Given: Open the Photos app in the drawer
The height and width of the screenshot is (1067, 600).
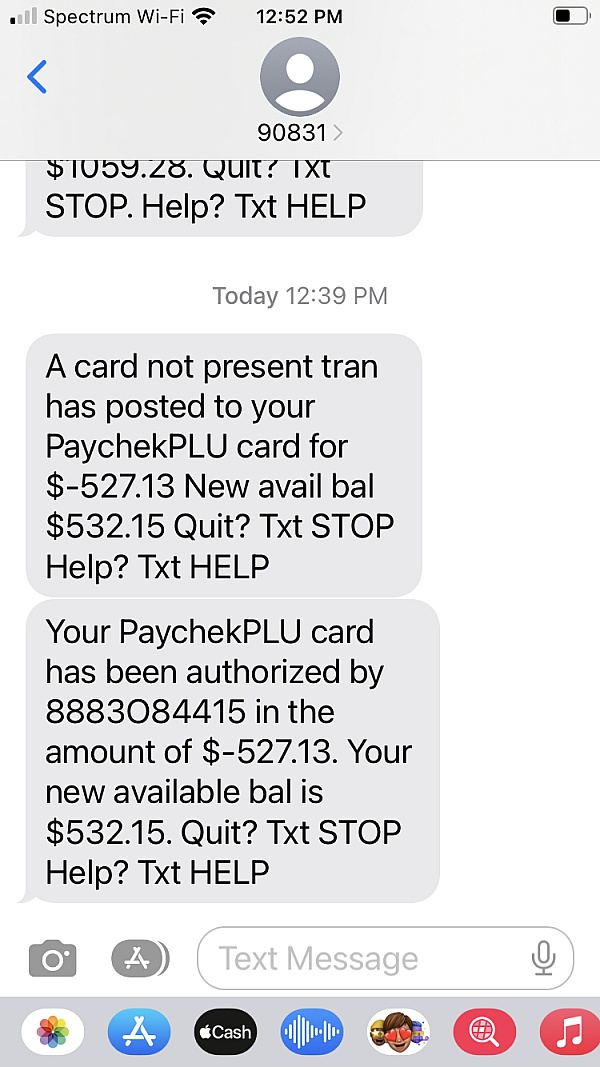Looking at the screenshot, I should [53, 1032].
